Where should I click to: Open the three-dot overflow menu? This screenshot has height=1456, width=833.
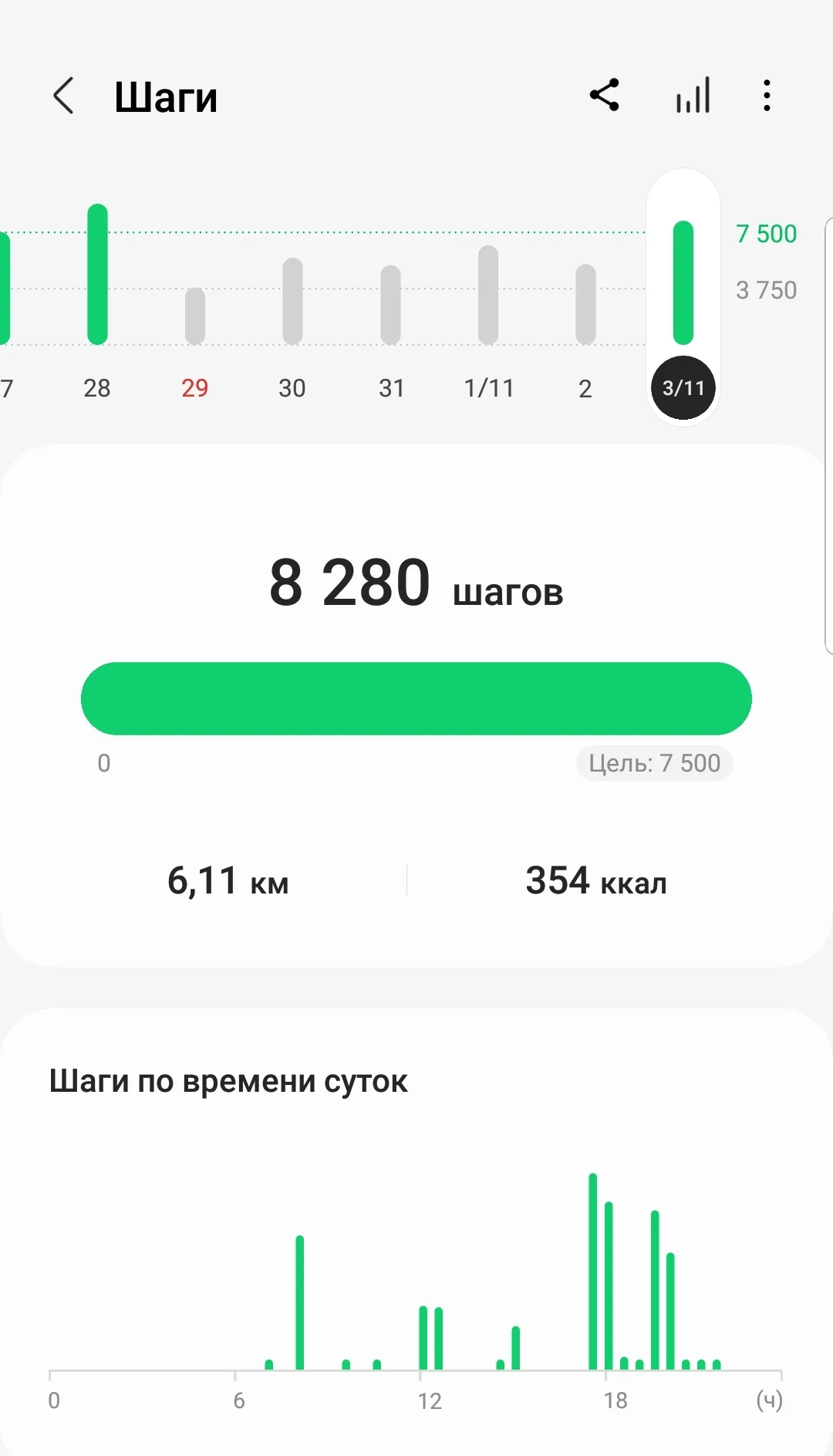tap(766, 96)
